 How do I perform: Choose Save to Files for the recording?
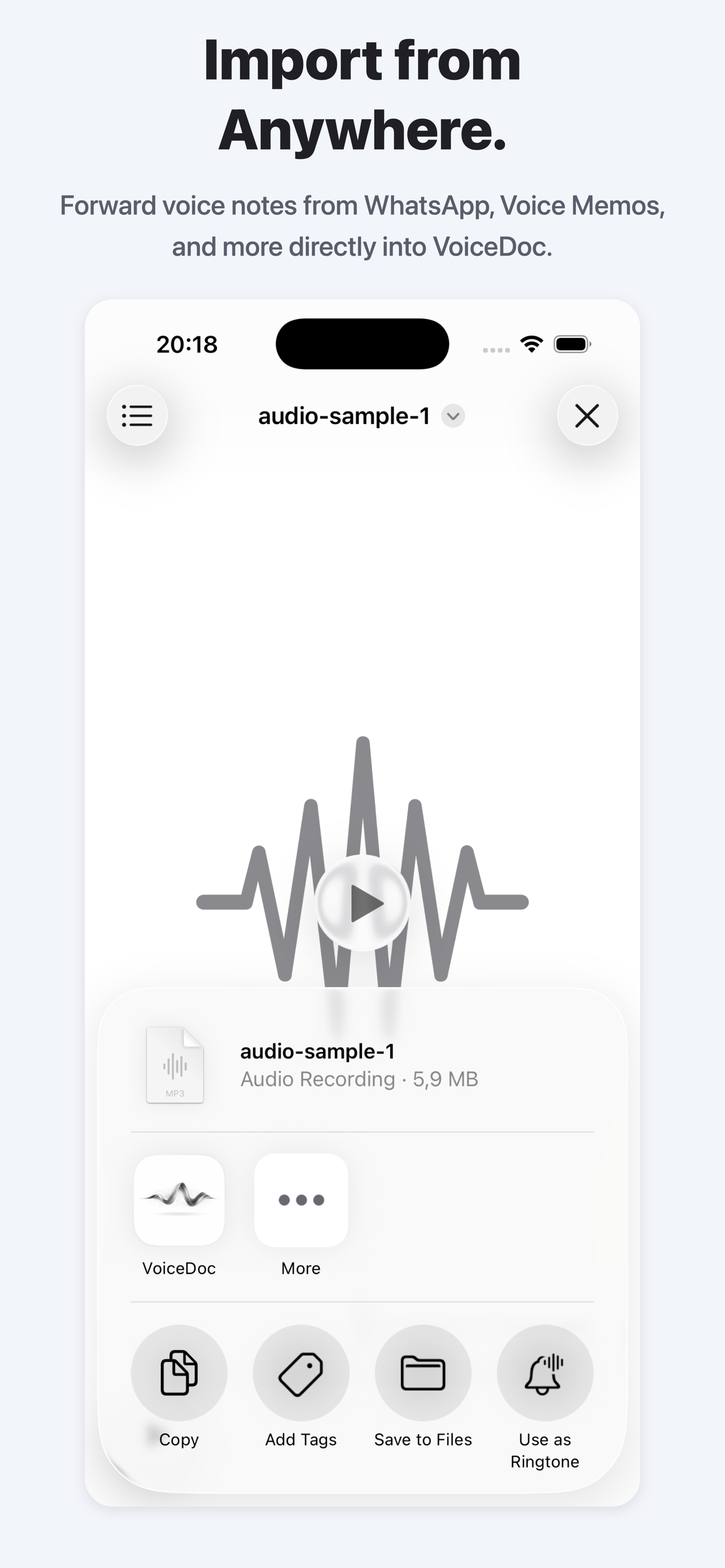[423, 1373]
